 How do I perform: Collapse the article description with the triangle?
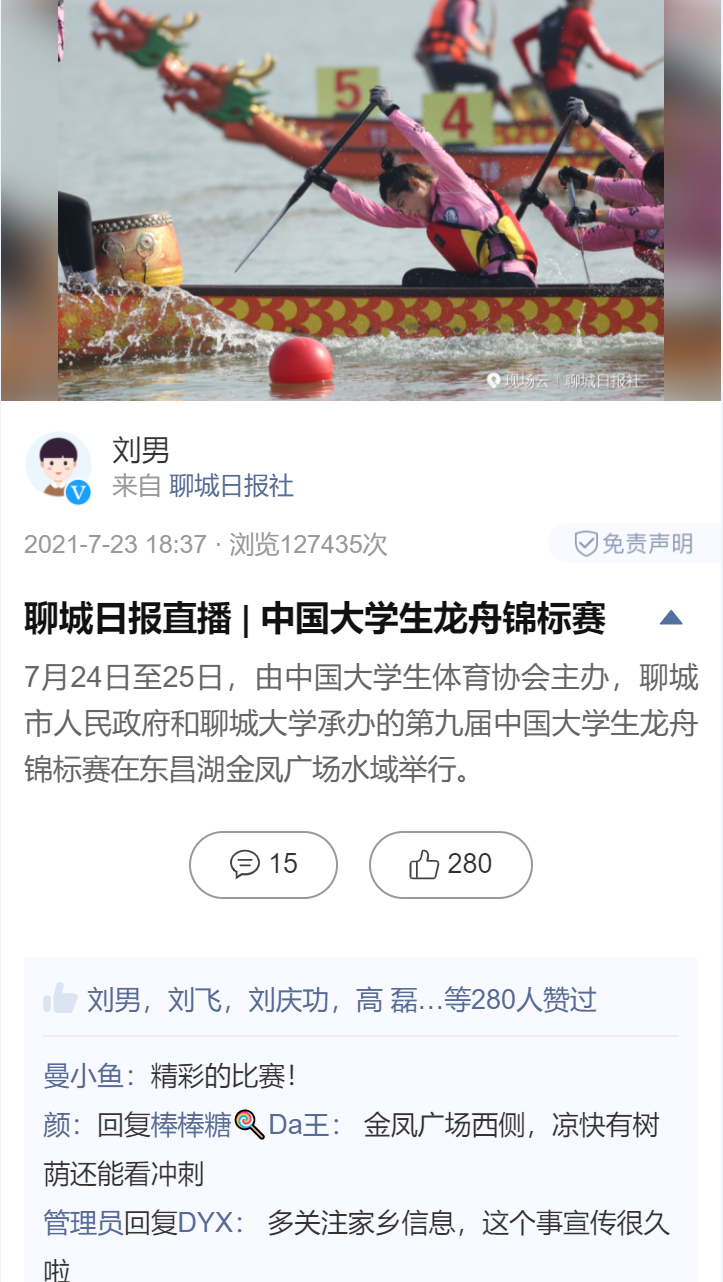click(x=671, y=618)
